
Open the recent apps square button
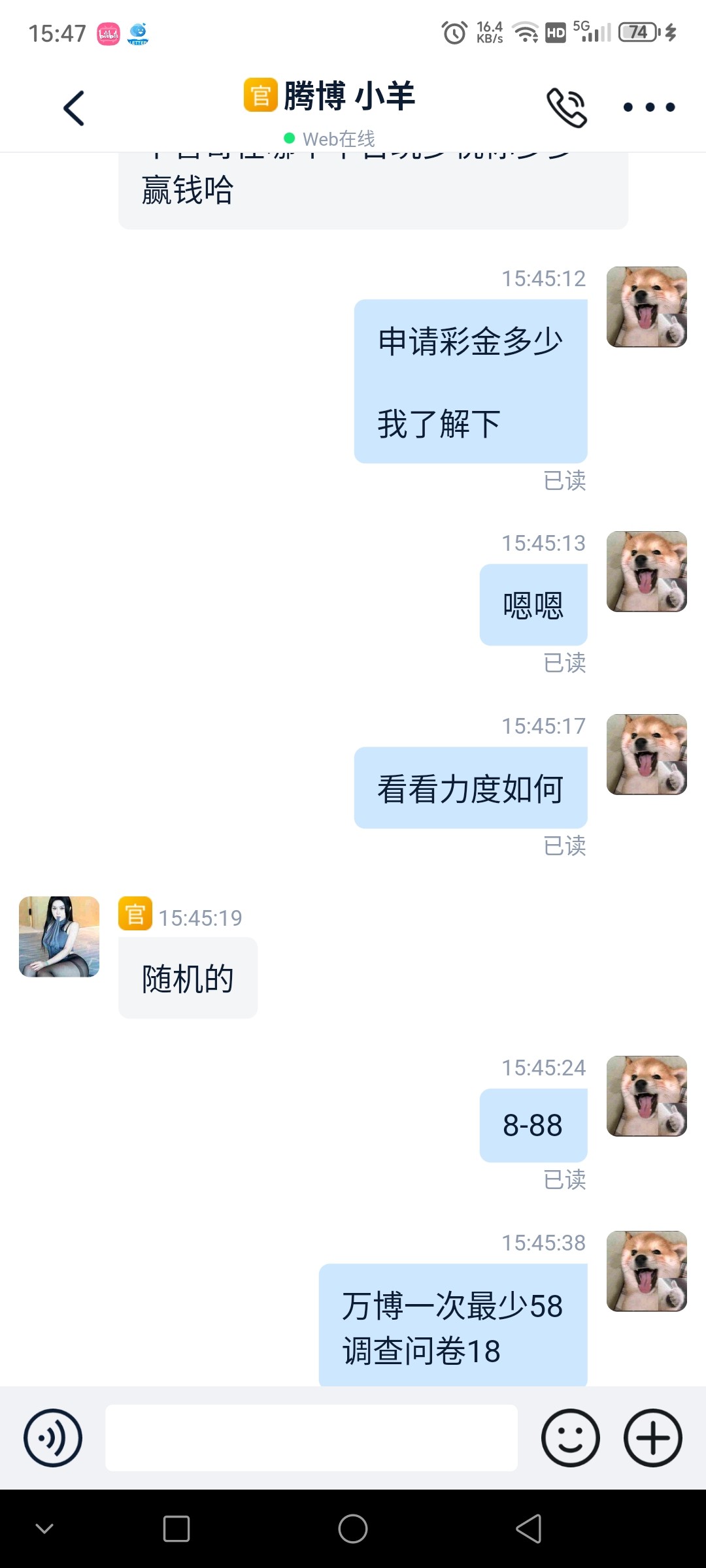point(176,1529)
